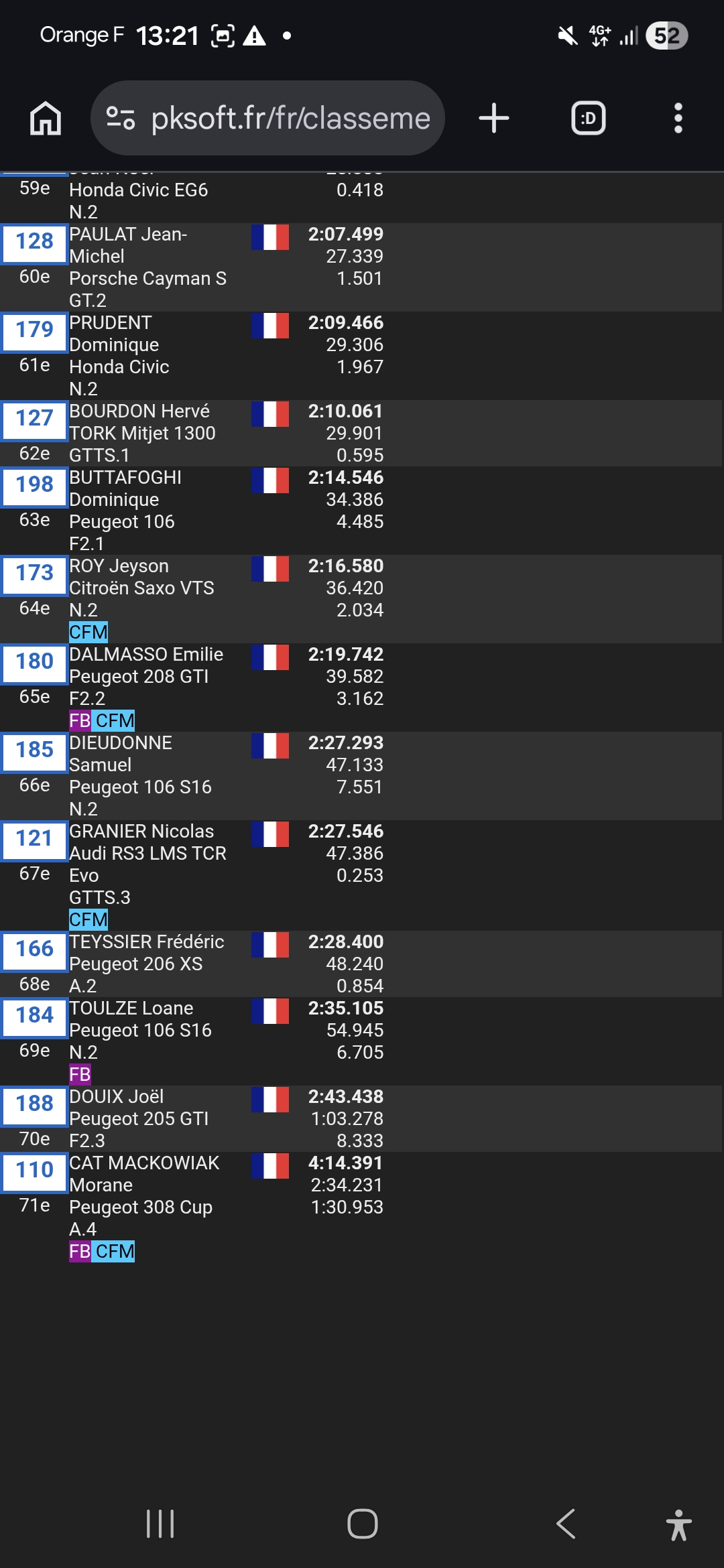Tap the pksoft.fr address bar

point(290,119)
